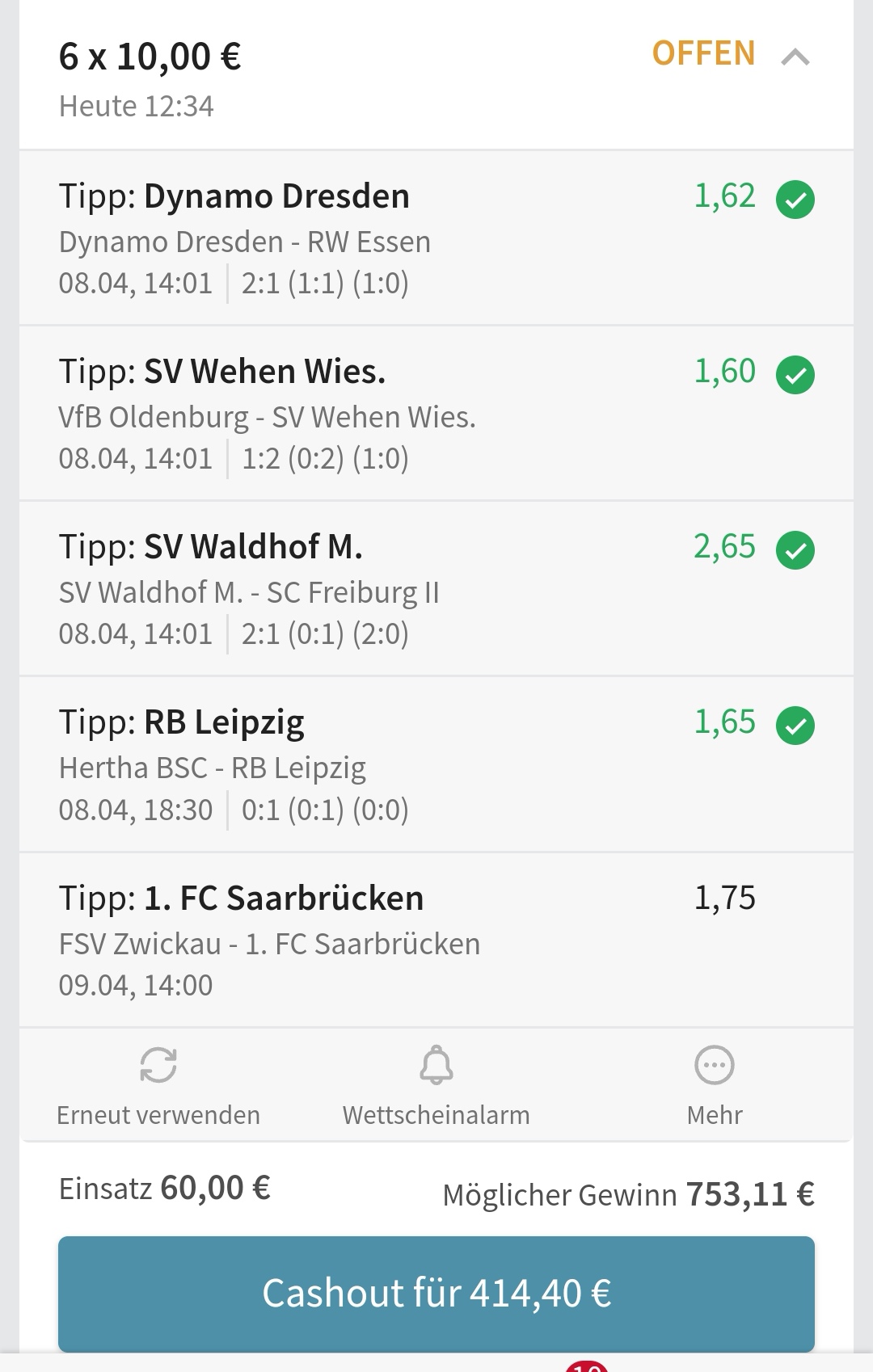This screenshot has height=1372, width=873.
Task: Cash out for 414,40 €
Action: [436, 1293]
